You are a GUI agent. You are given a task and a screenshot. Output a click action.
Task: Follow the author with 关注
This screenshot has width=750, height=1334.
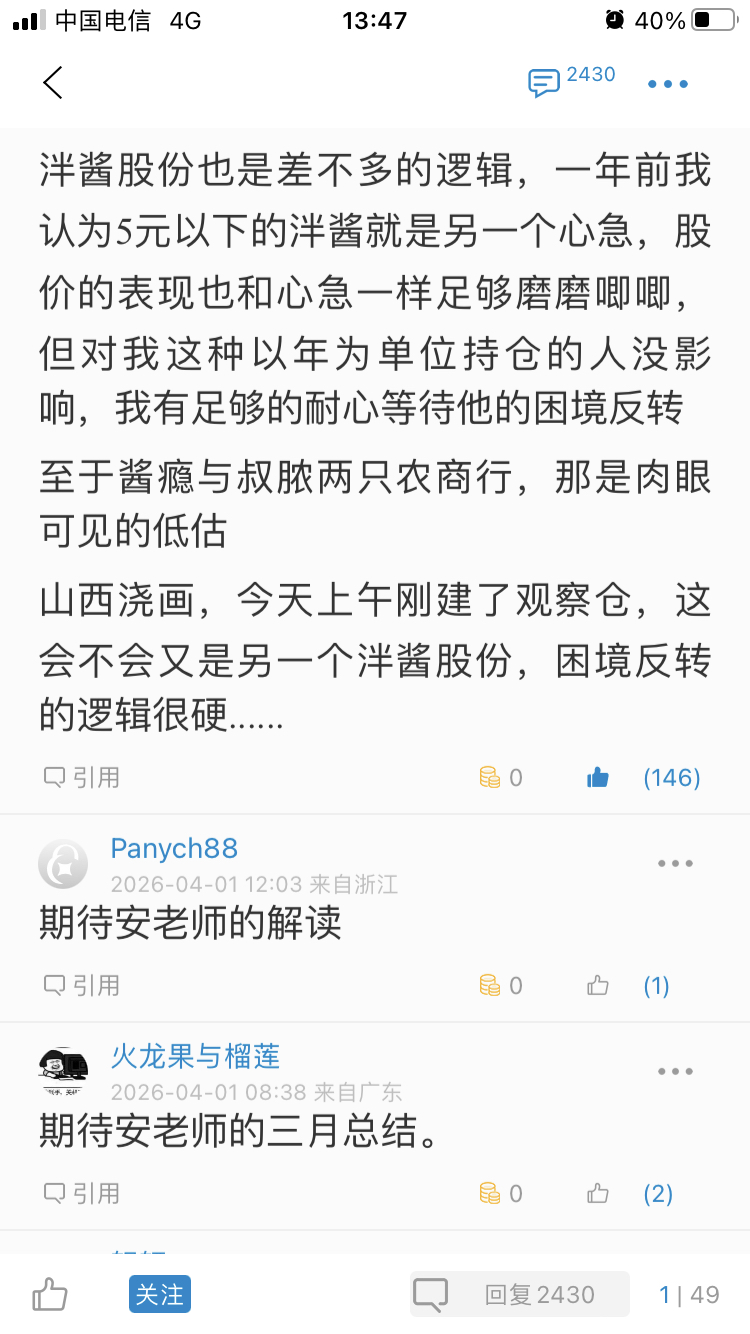159,1294
